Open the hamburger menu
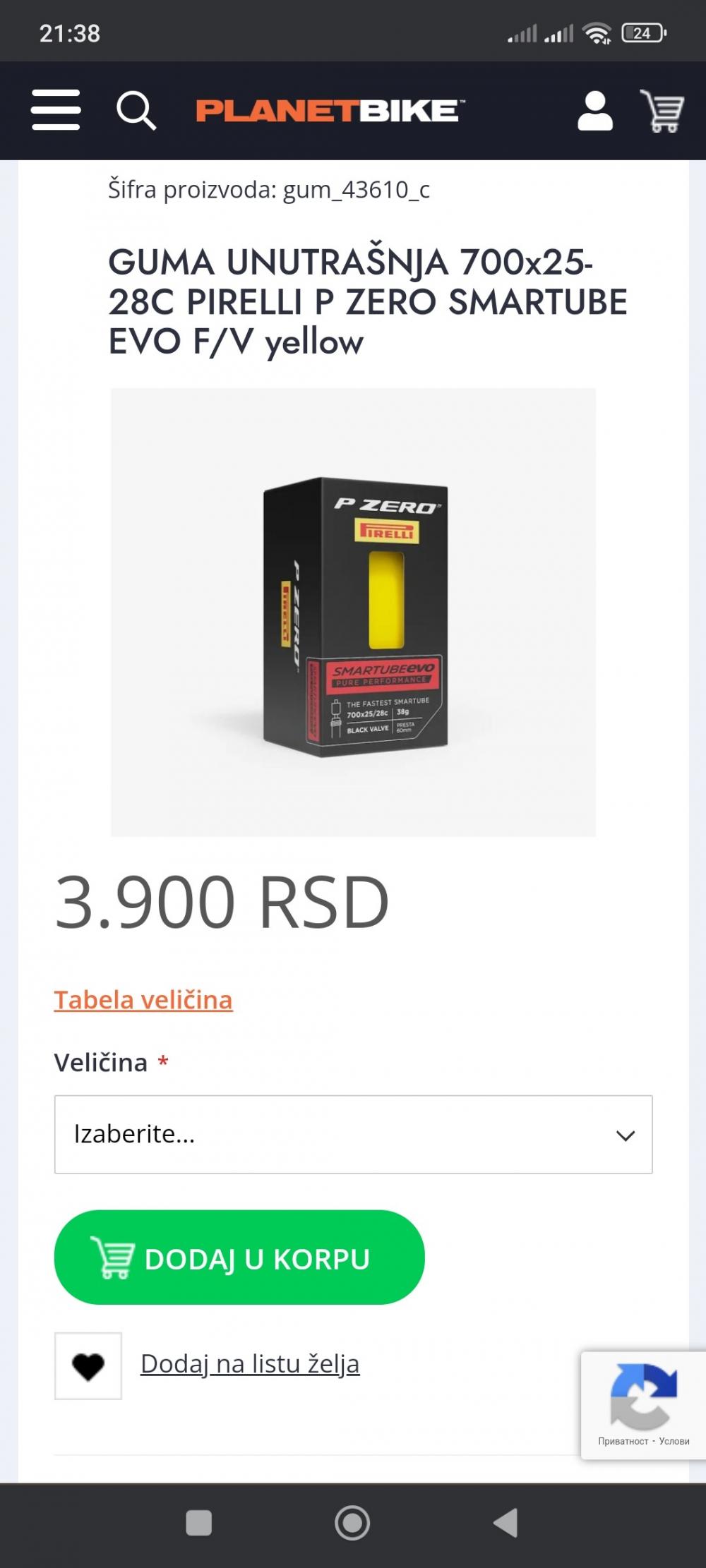 click(56, 110)
